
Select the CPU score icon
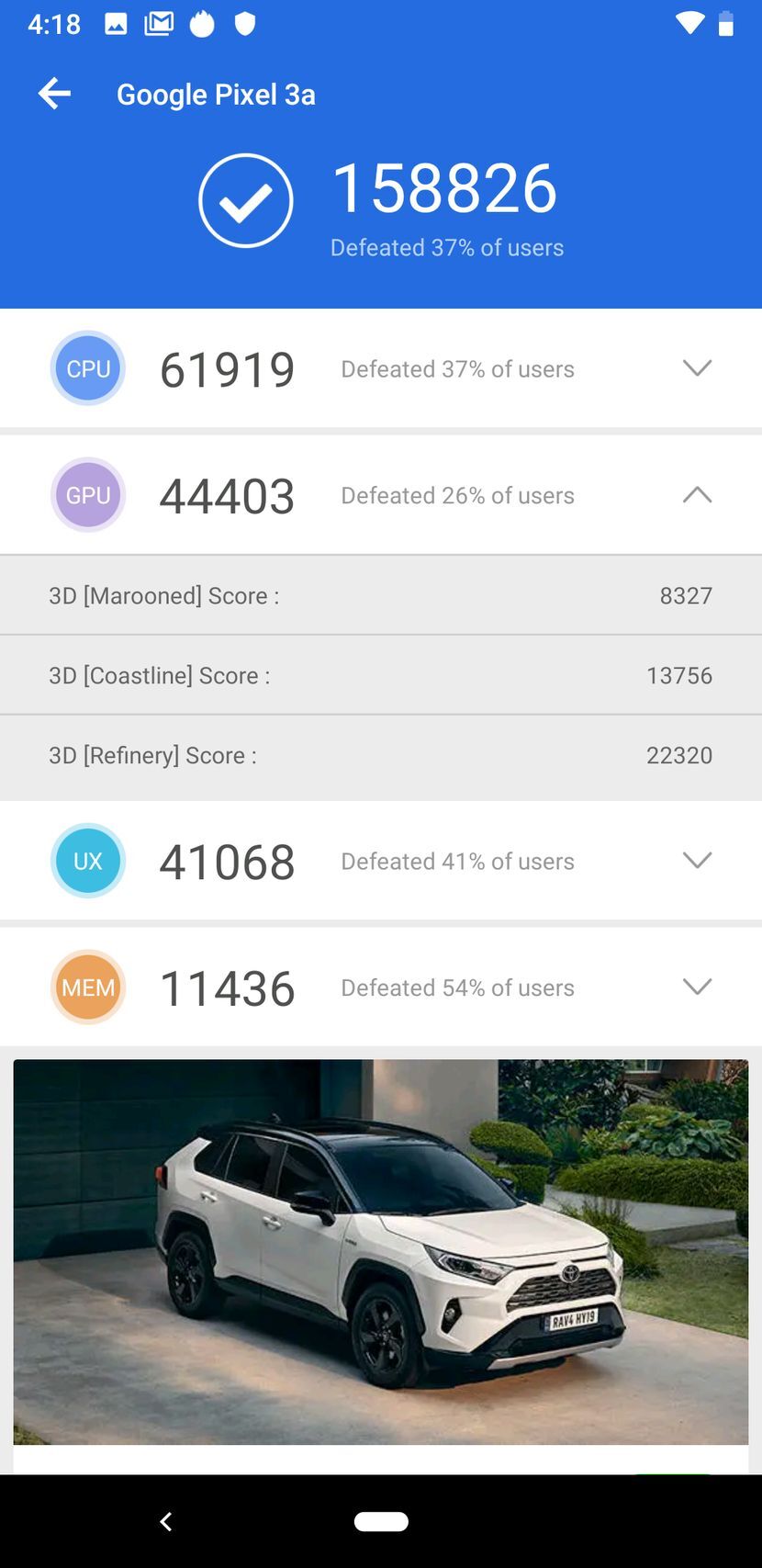pos(87,368)
